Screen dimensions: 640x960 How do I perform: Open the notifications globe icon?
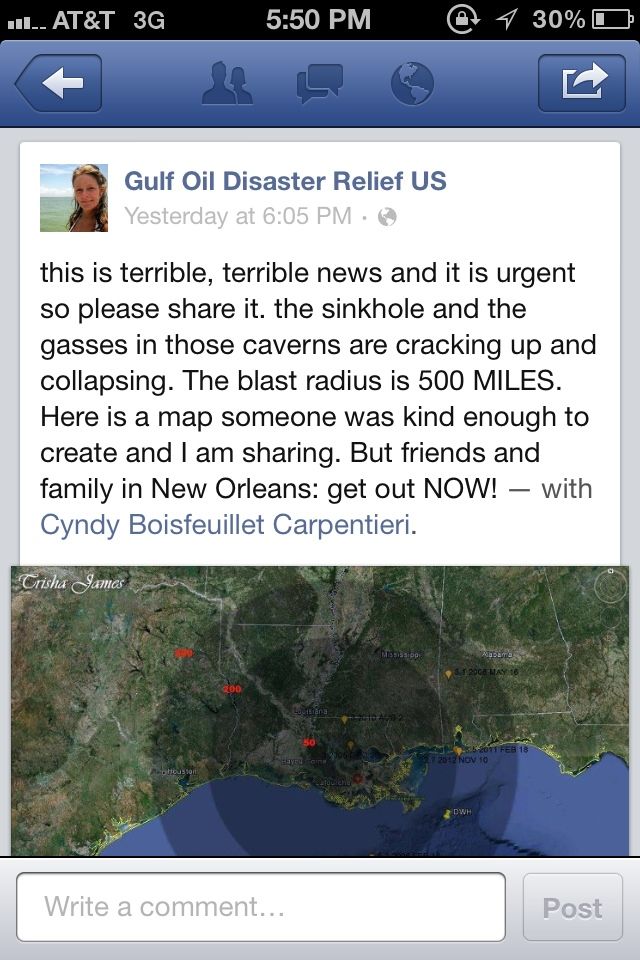412,84
